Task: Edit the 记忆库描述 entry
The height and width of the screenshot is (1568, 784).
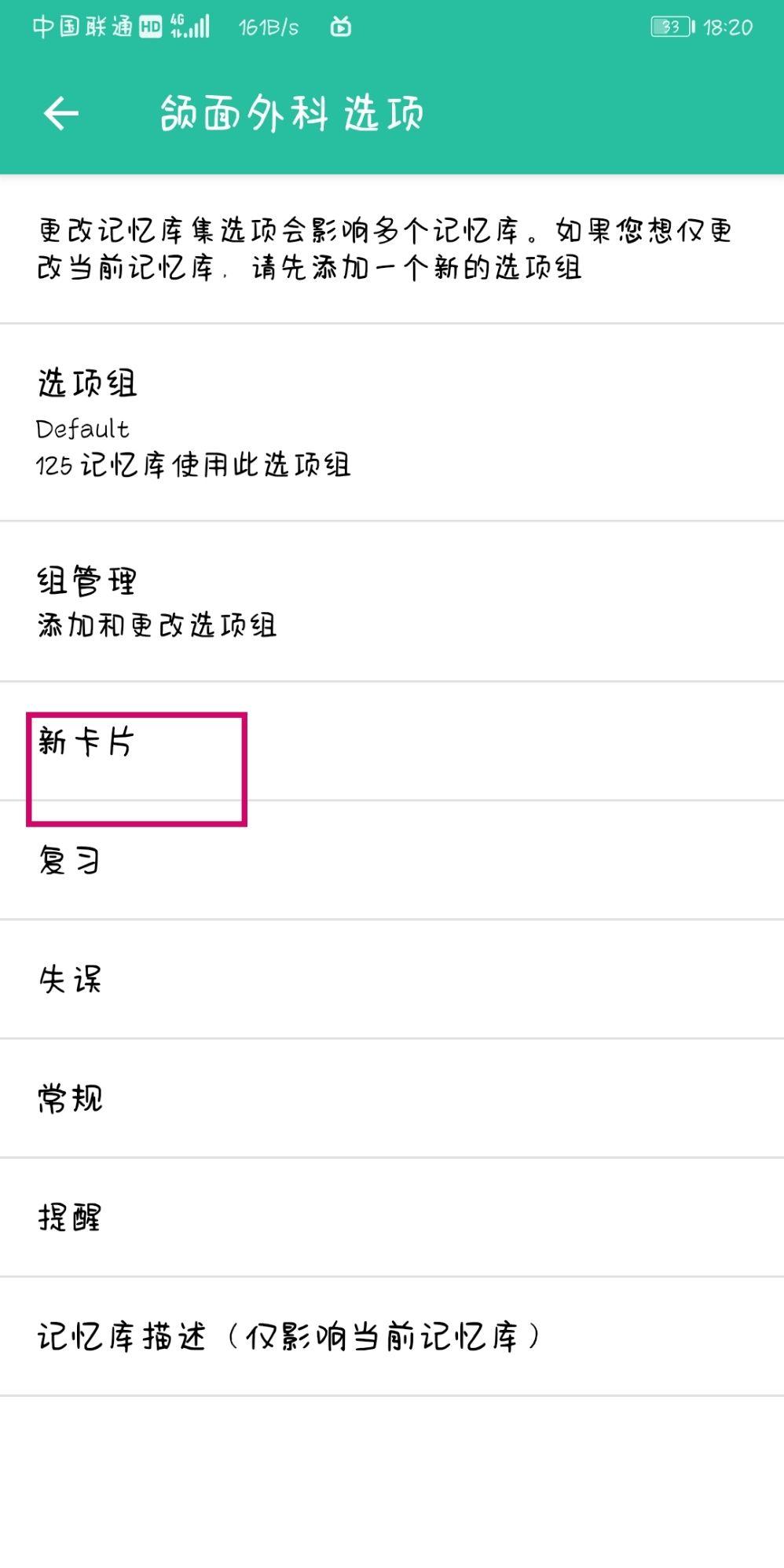Action: tap(392, 1337)
